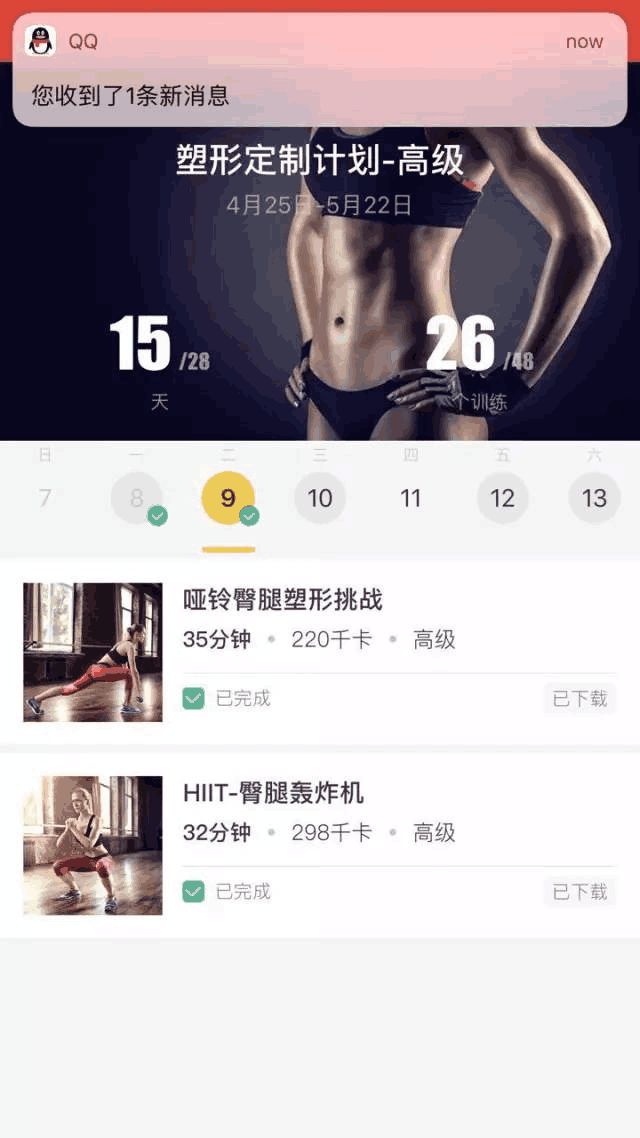Screen dimensions: 640x1138
Task: Open the QQ new message notification
Action: pyautogui.click(x=320, y=70)
